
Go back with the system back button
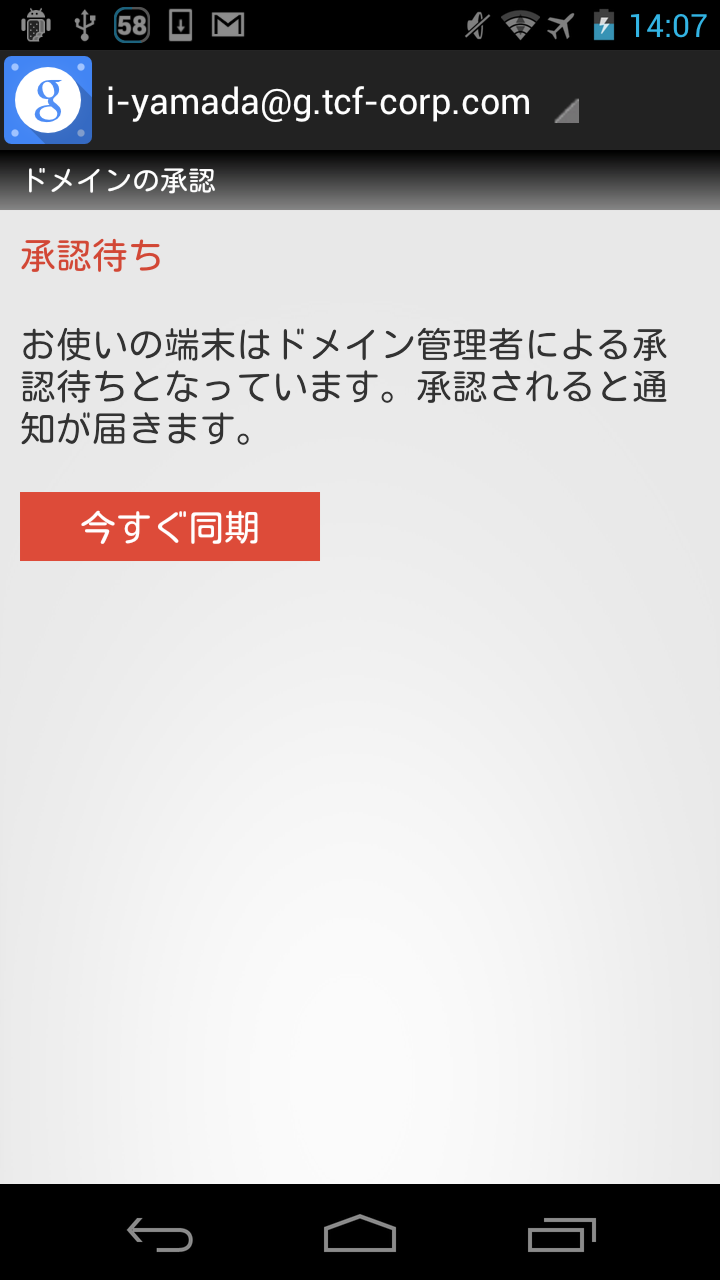coord(160,1235)
